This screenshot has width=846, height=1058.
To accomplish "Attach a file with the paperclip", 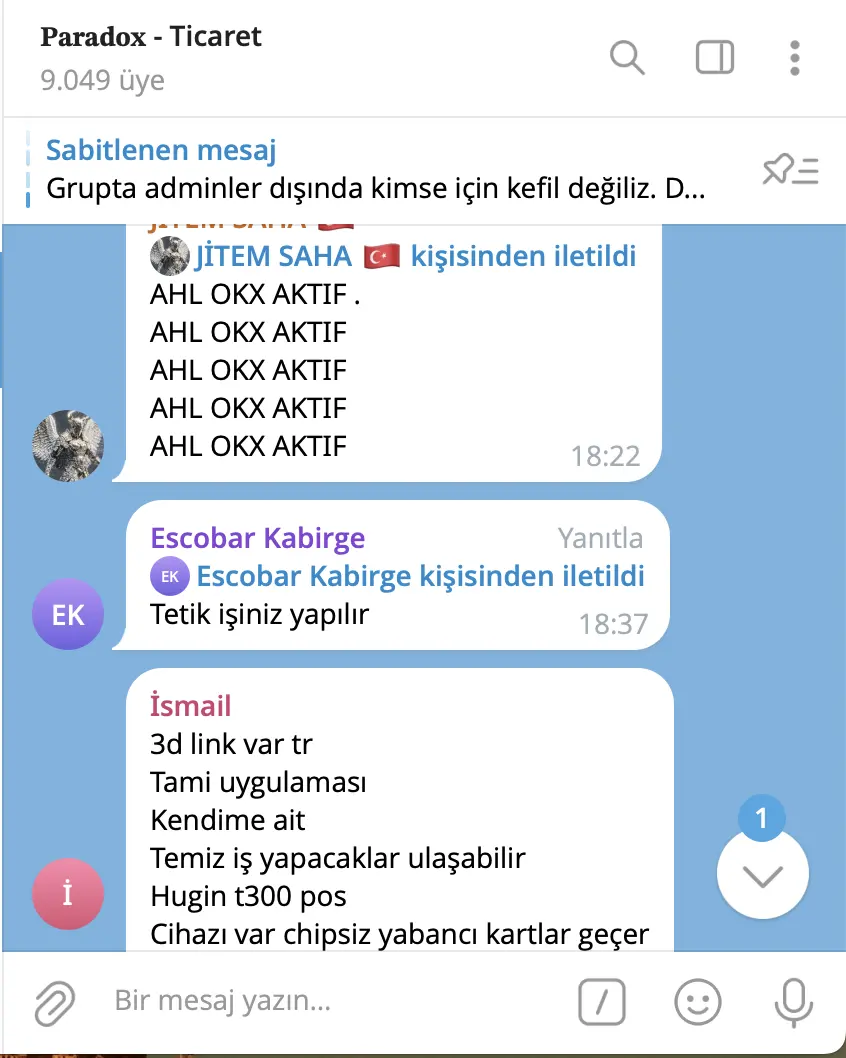I will (x=56, y=1002).
